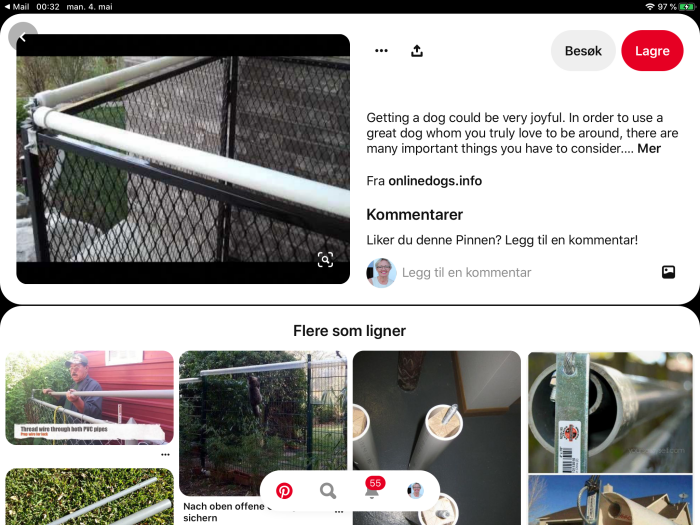Screen dimensions: 700x525
Task: Attach an image to the comment
Action: pos(668,272)
